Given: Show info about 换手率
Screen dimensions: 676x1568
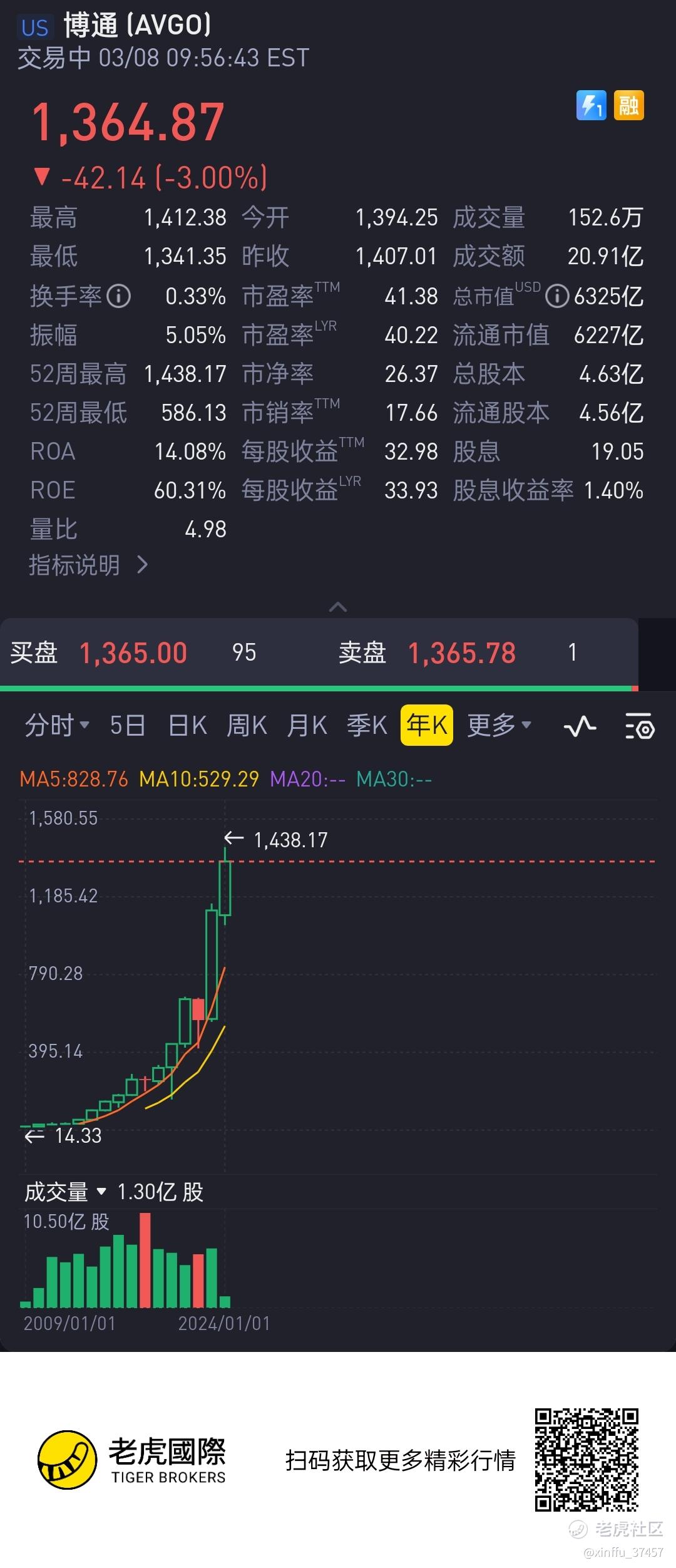Looking at the screenshot, I should (118, 296).
